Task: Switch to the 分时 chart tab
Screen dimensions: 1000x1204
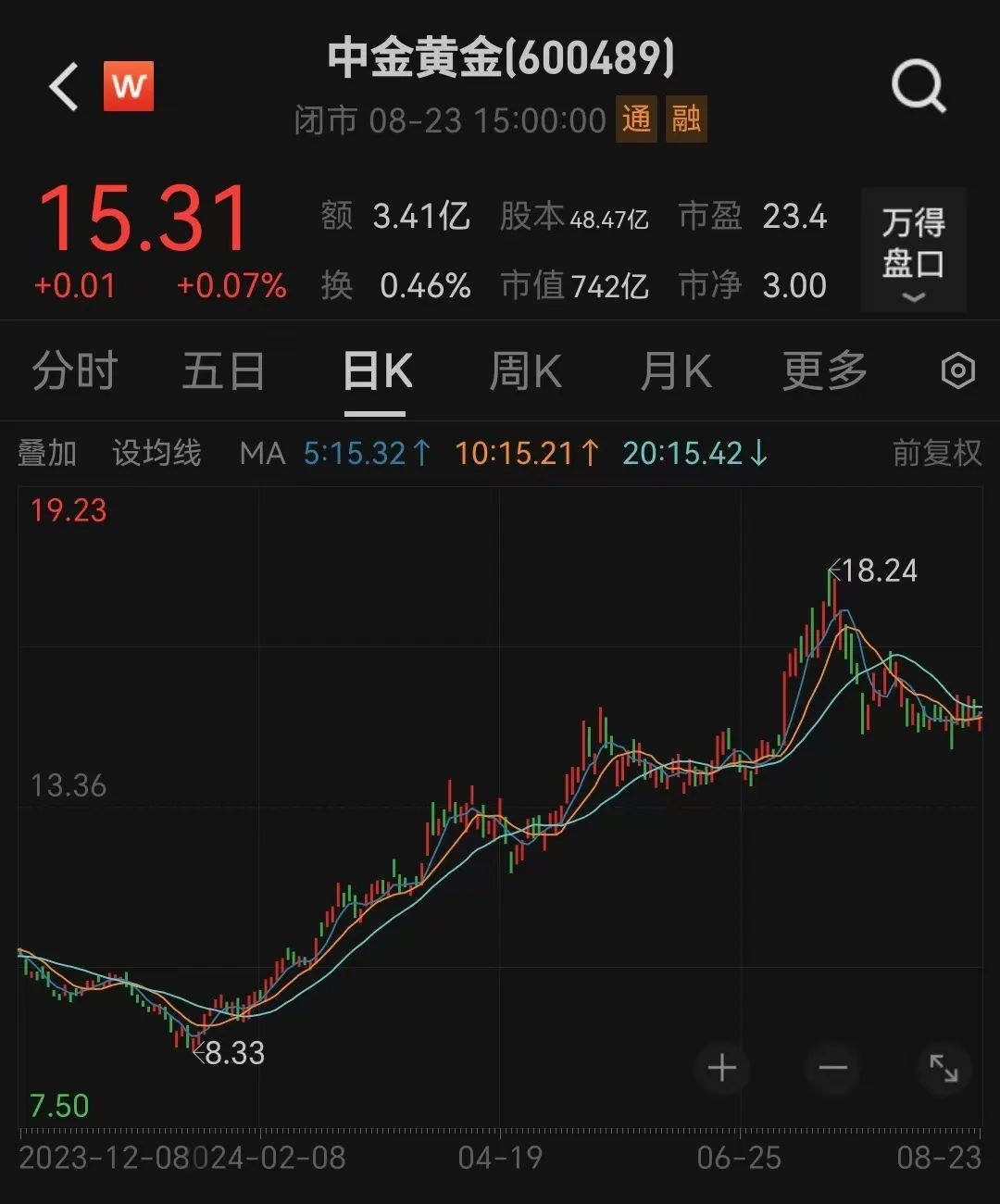Action: click(74, 371)
